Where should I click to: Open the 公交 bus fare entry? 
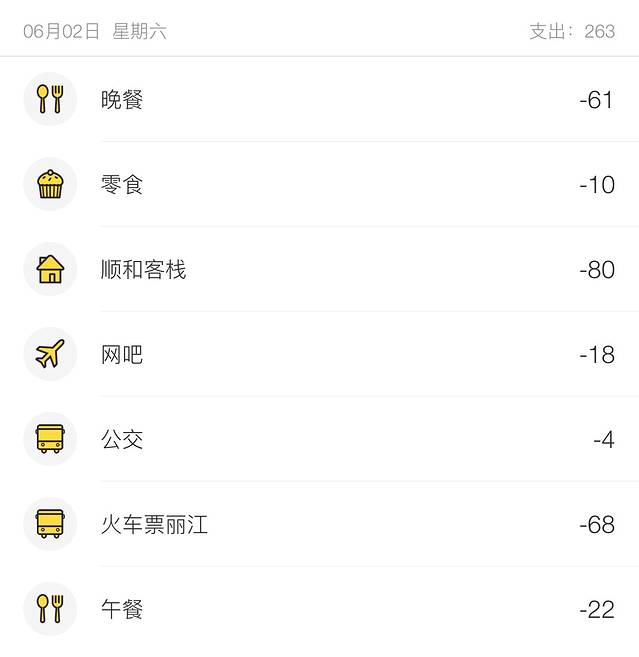(319, 439)
